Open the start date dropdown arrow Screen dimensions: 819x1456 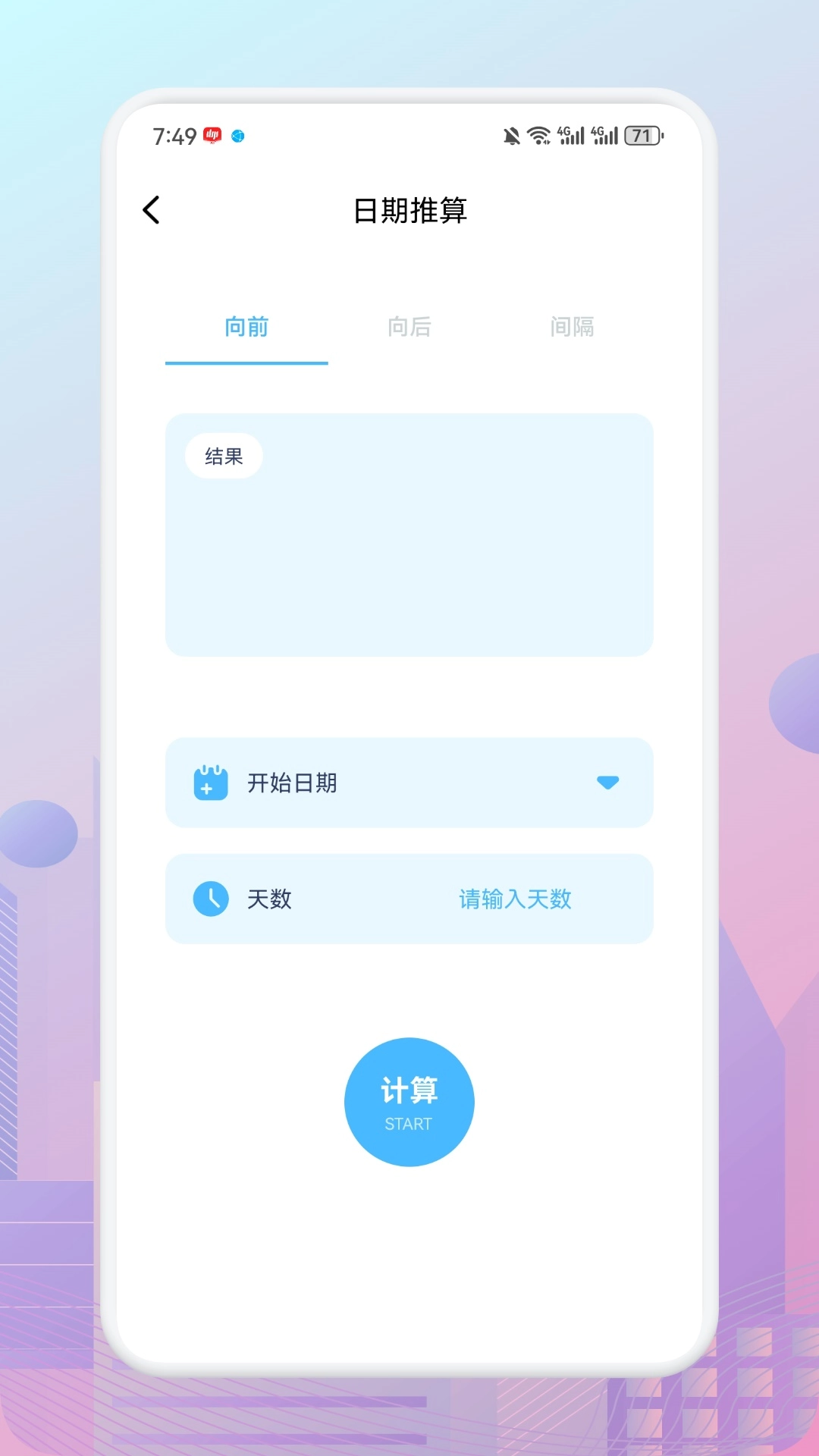click(608, 783)
